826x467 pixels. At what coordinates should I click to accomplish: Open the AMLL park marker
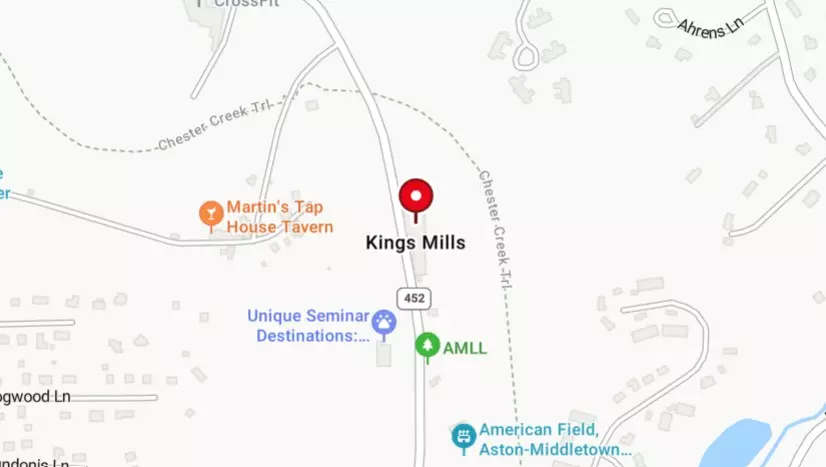click(x=428, y=345)
